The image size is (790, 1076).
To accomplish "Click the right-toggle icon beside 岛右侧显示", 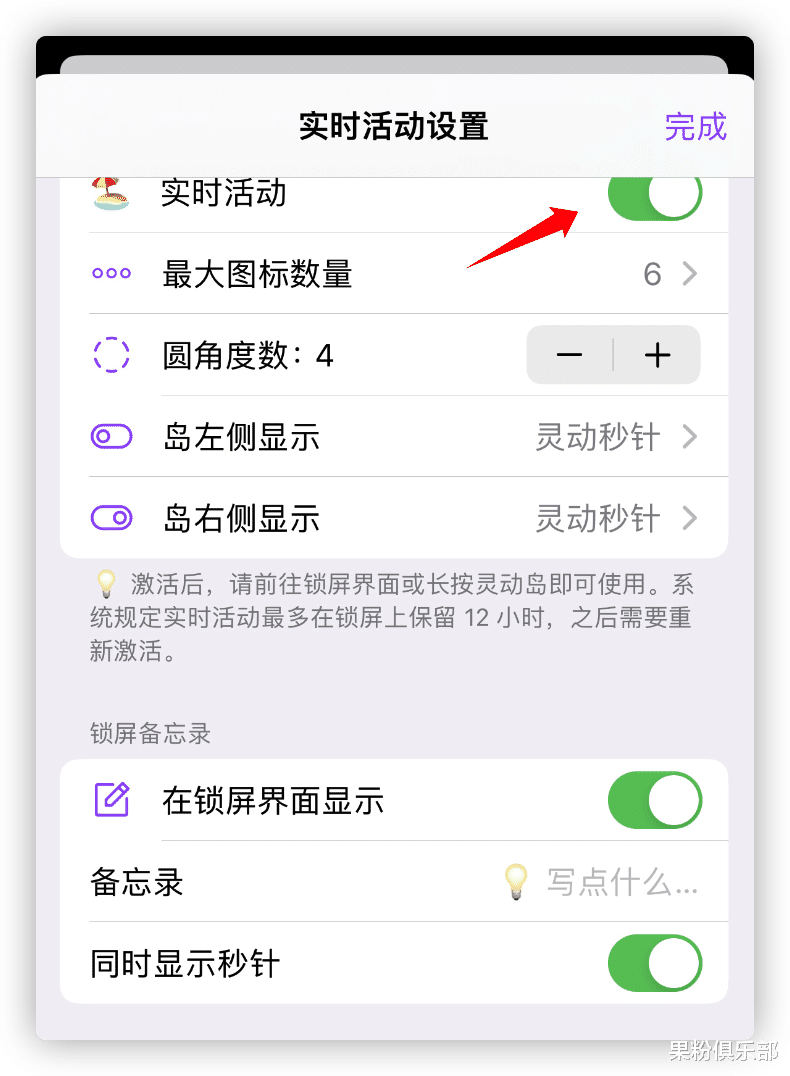I will (x=110, y=518).
